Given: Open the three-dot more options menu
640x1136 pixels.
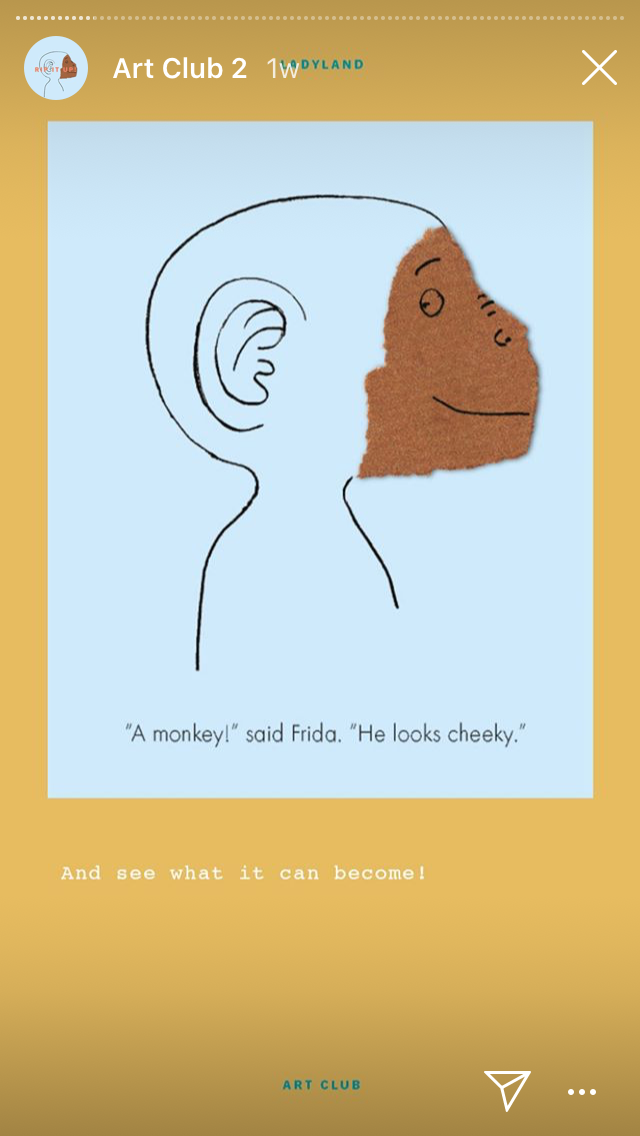Looking at the screenshot, I should (582, 1092).
